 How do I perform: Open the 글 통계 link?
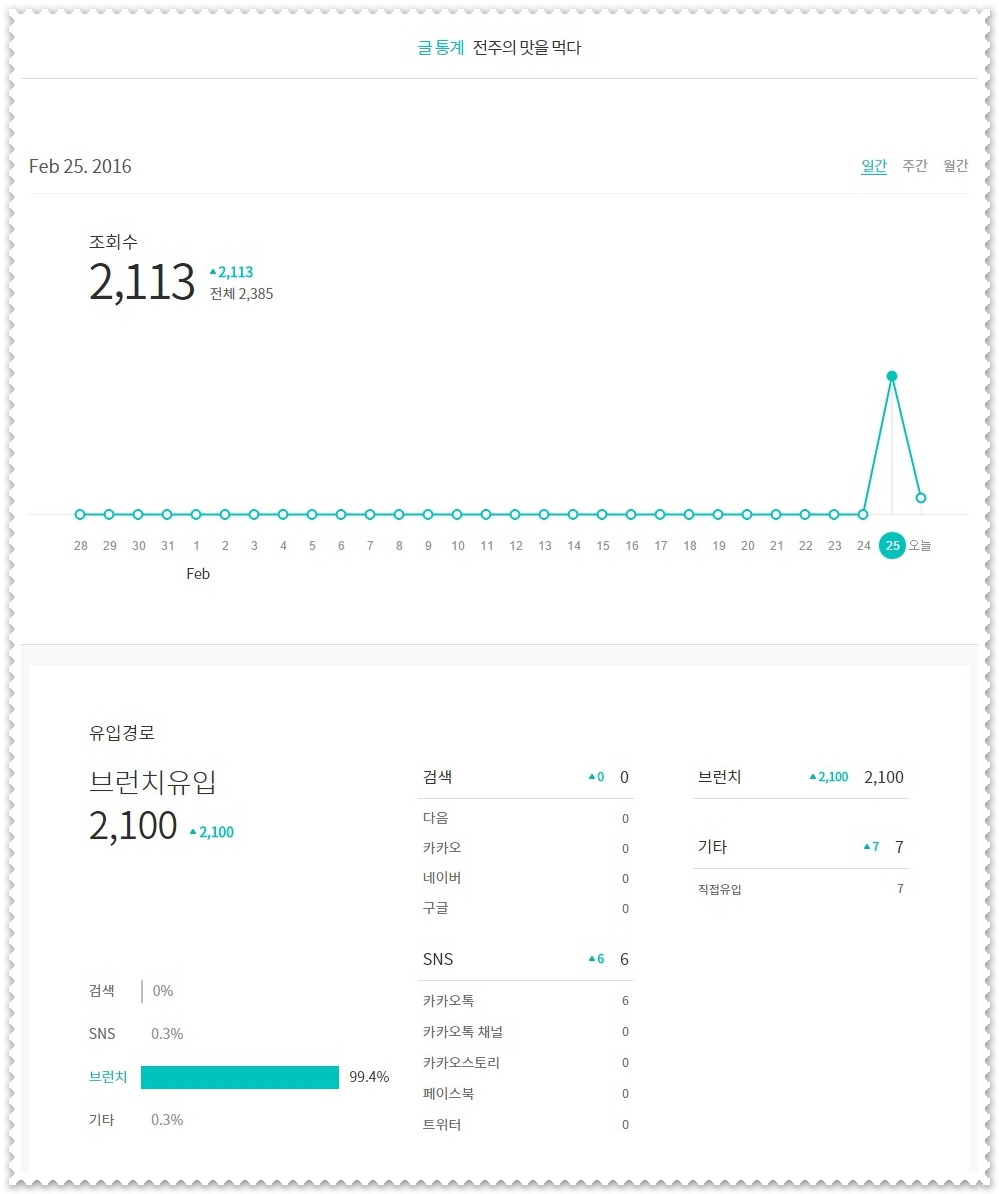[441, 47]
